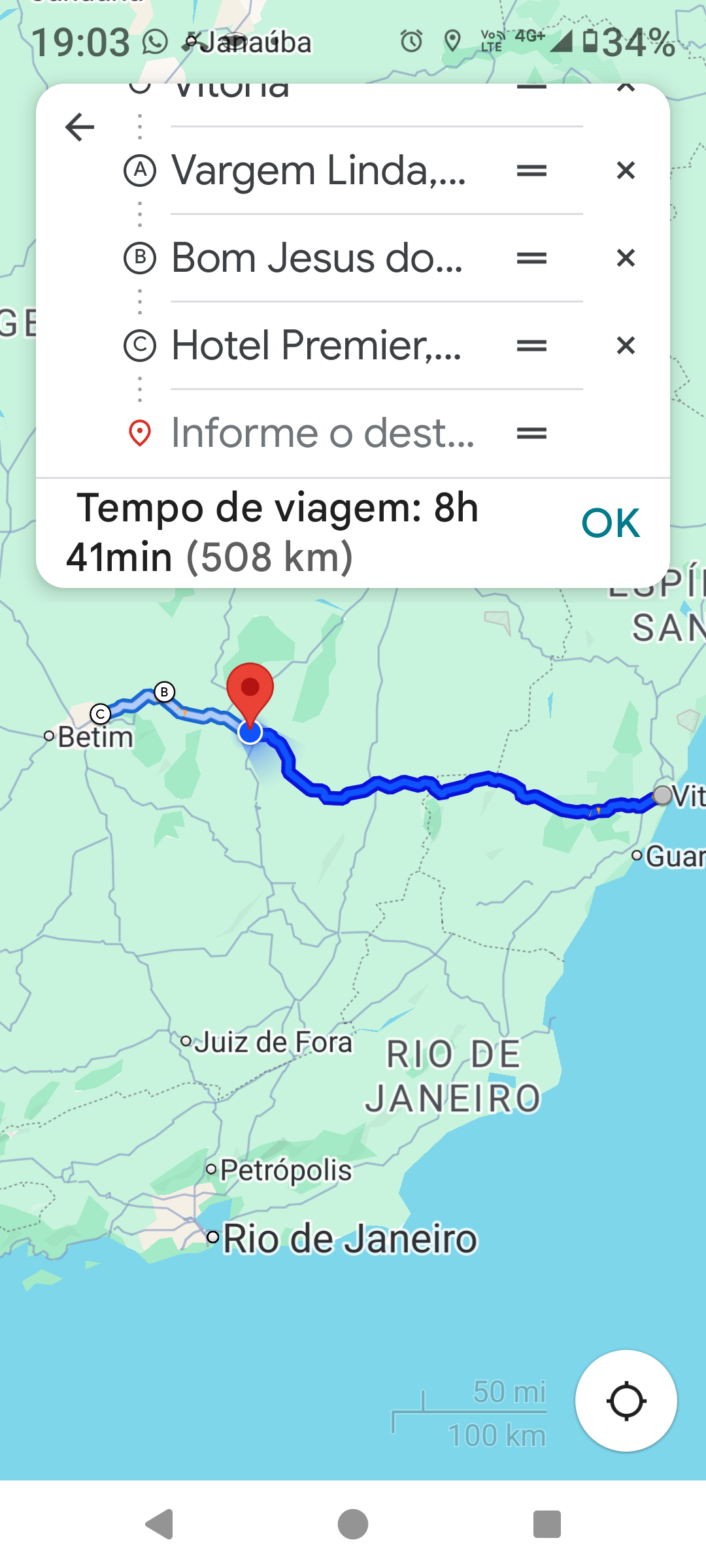Confirm the route with OK
Screen dimensions: 706x1568
611,523
